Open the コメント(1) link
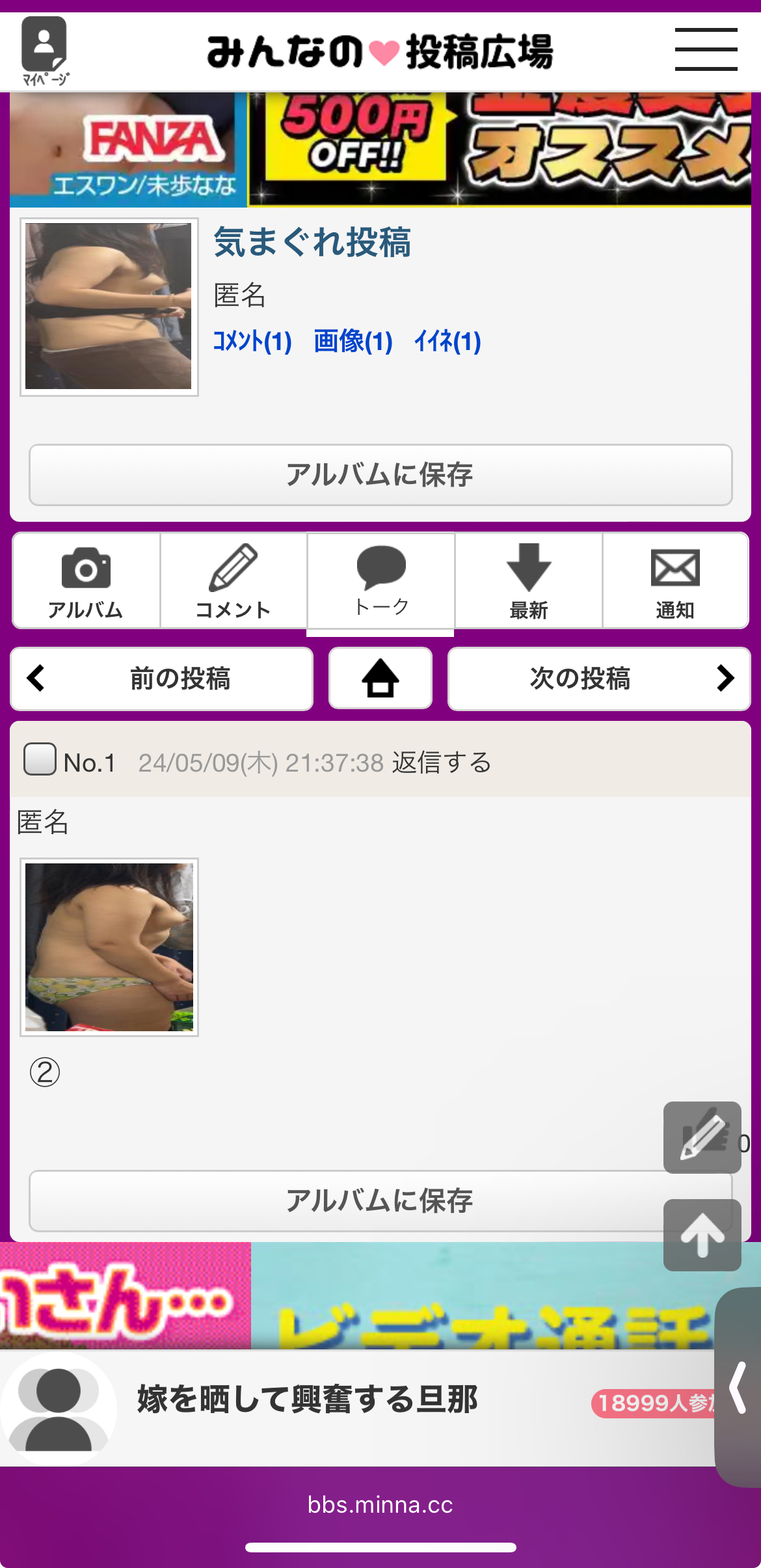Image resolution: width=761 pixels, height=1568 pixels. (253, 341)
